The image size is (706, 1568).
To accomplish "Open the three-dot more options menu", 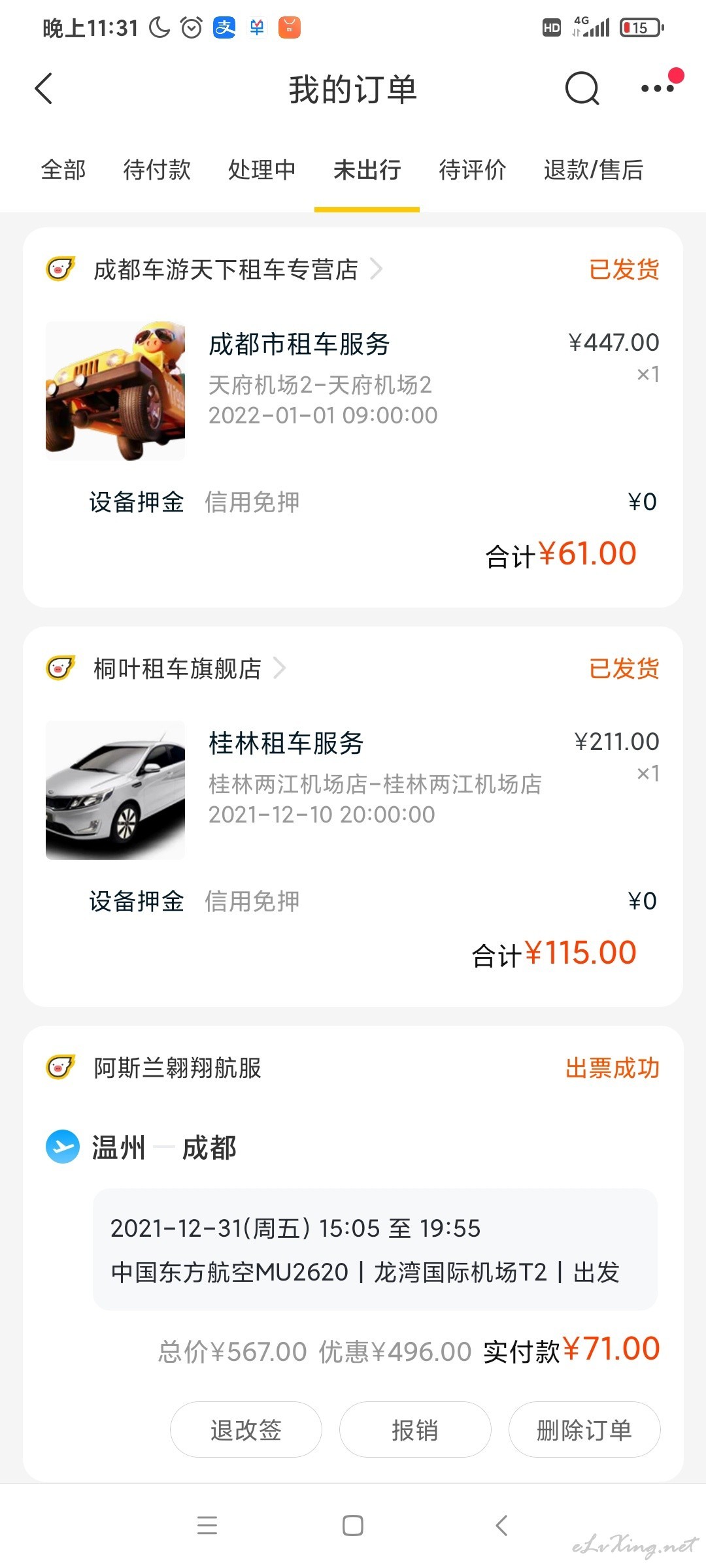I will 658,88.
